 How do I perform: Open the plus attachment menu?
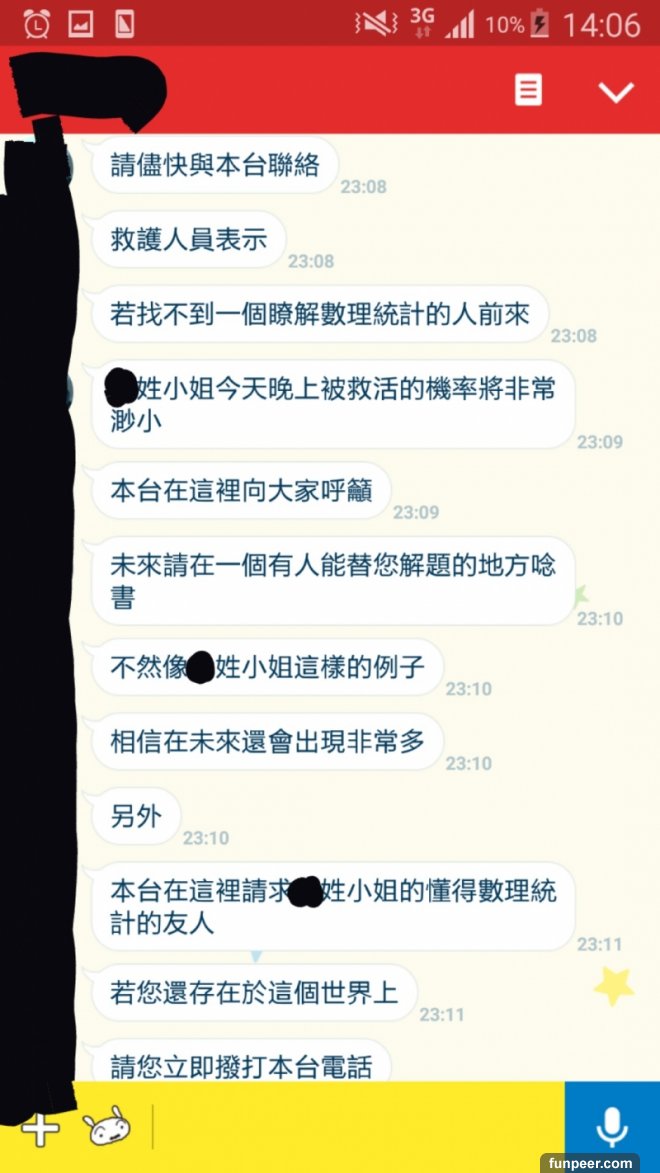(41, 1129)
